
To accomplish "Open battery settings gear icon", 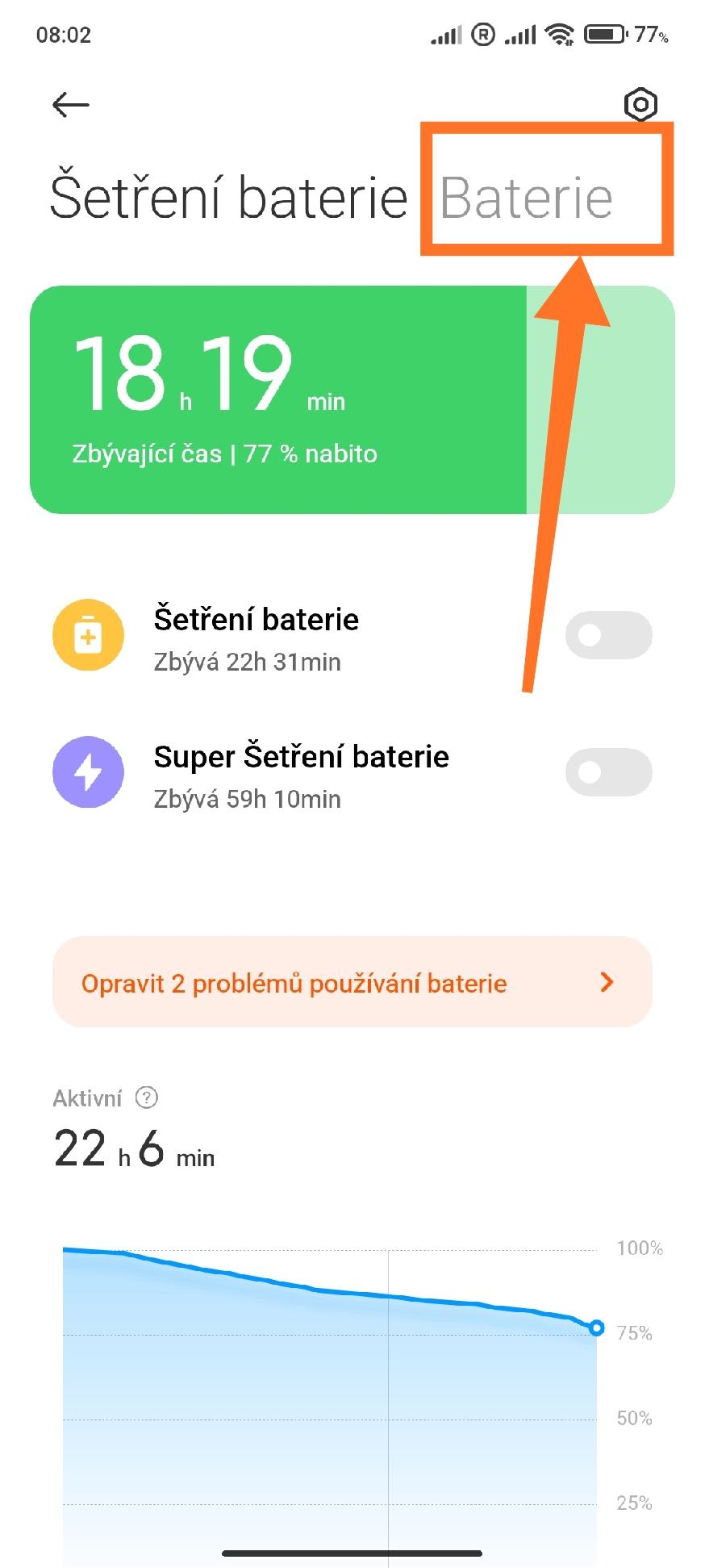I will pos(640,104).
